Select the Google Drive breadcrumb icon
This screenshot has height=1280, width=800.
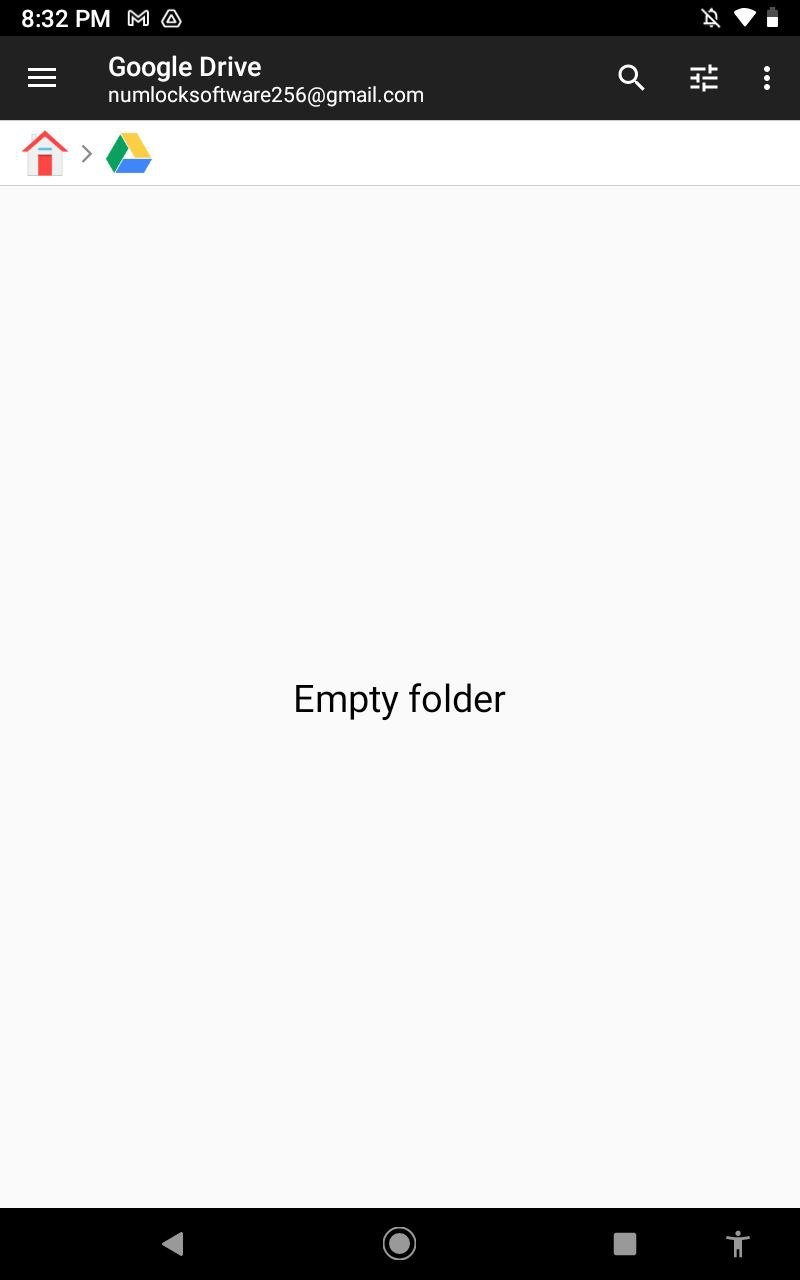tap(129, 153)
